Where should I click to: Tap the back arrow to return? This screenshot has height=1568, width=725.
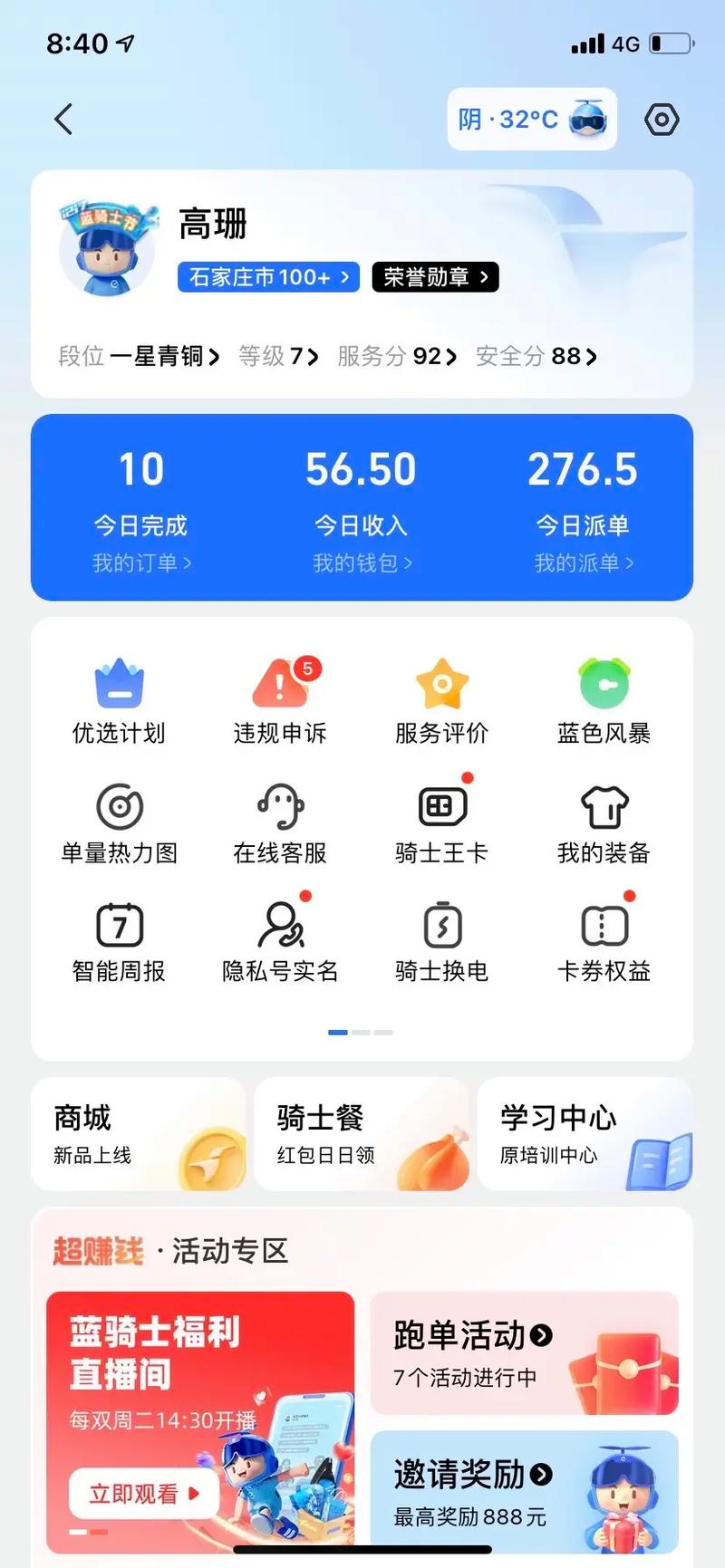click(x=63, y=119)
